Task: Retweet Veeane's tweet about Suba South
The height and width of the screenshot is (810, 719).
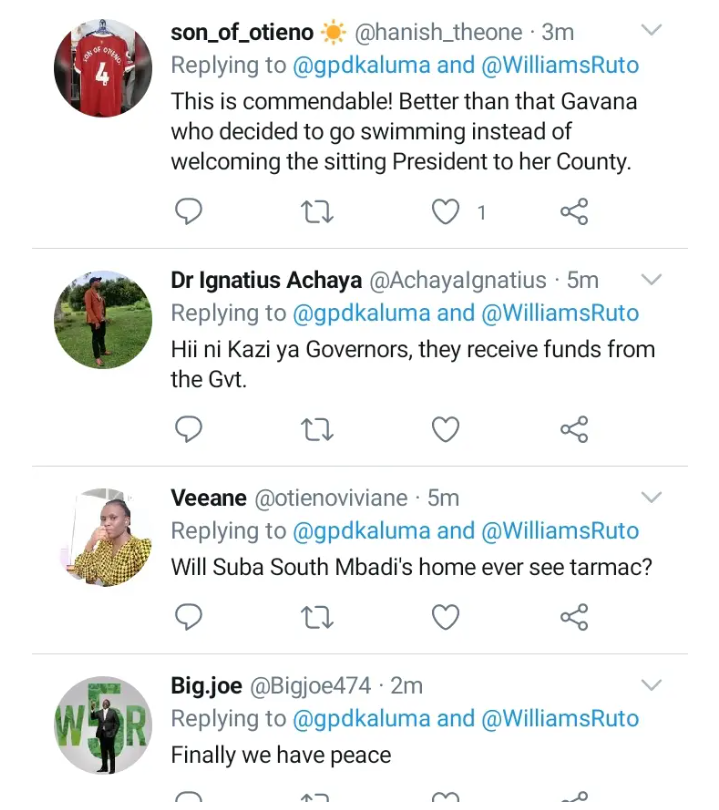Action: (x=317, y=616)
